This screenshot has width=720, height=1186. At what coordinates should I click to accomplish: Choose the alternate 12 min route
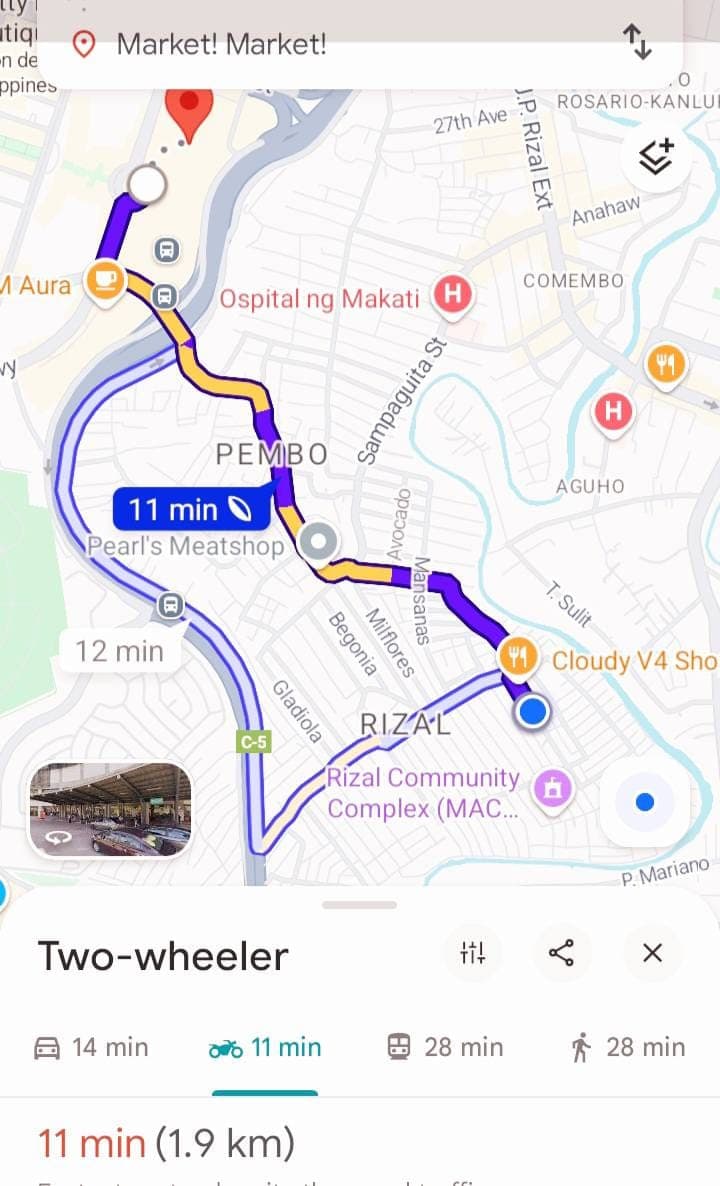coord(119,651)
